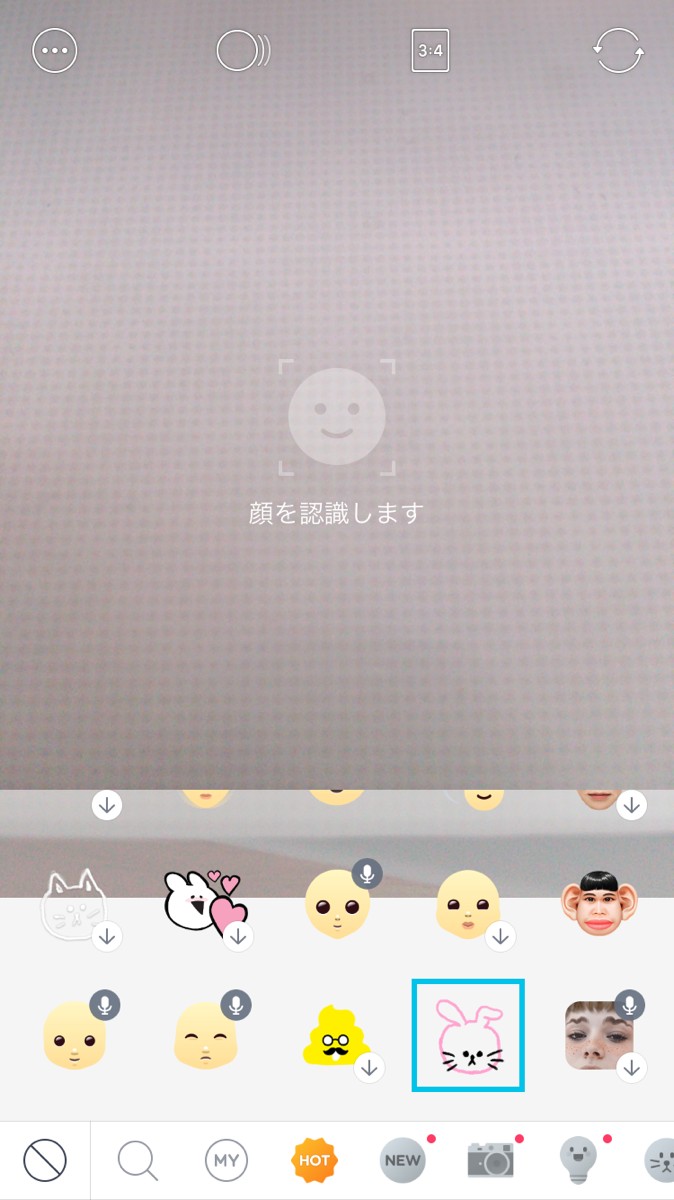Open the more options menu
674x1200 pixels.
click(x=55, y=51)
